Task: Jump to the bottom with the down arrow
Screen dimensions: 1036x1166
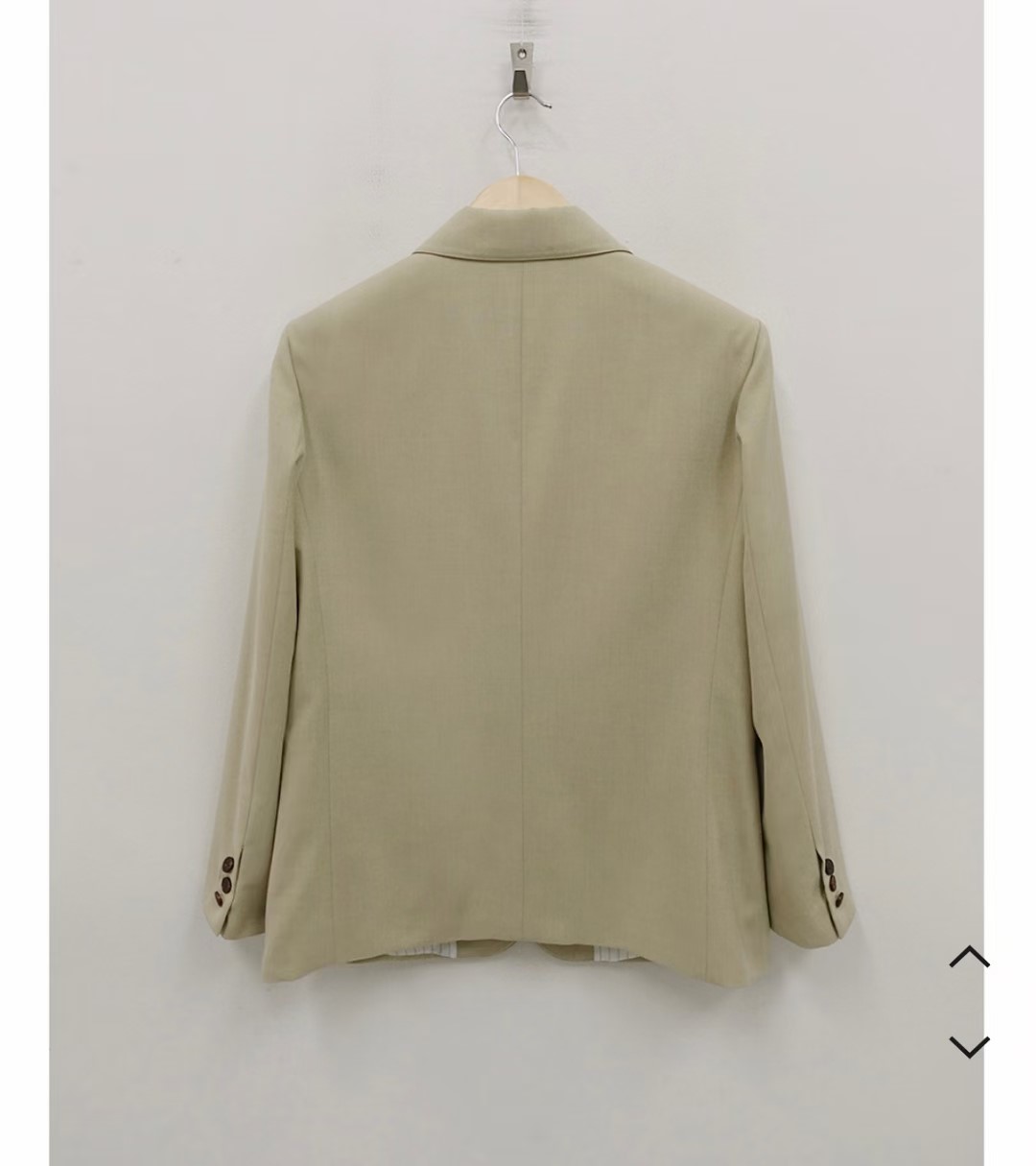Action: [x=969, y=1045]
